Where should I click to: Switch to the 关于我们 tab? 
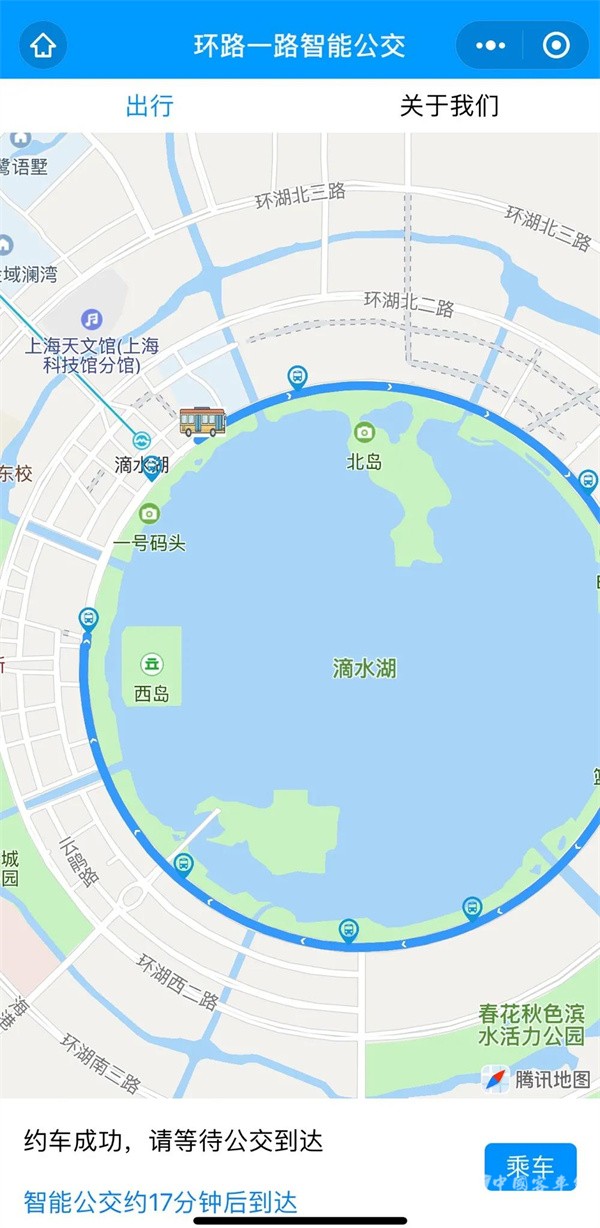pyautogui.click(x=449, y=106)
